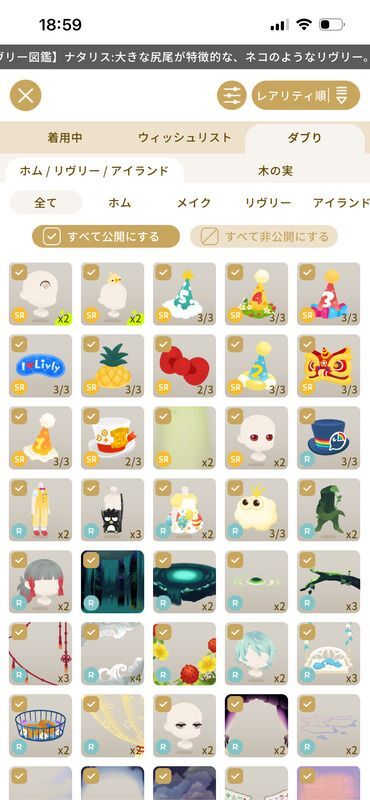Tap すべて公開にする button
The width and height of the screenshot is (370, 800).
click(x=106, y=237)
